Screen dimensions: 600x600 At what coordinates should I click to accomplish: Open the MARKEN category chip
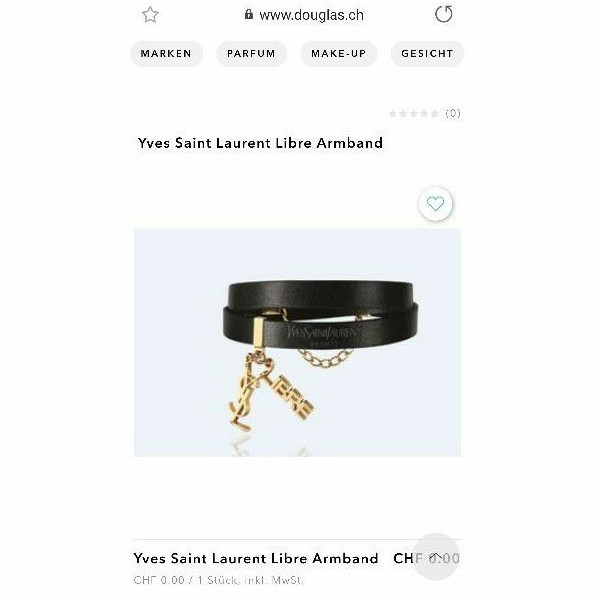click(166, 54)
